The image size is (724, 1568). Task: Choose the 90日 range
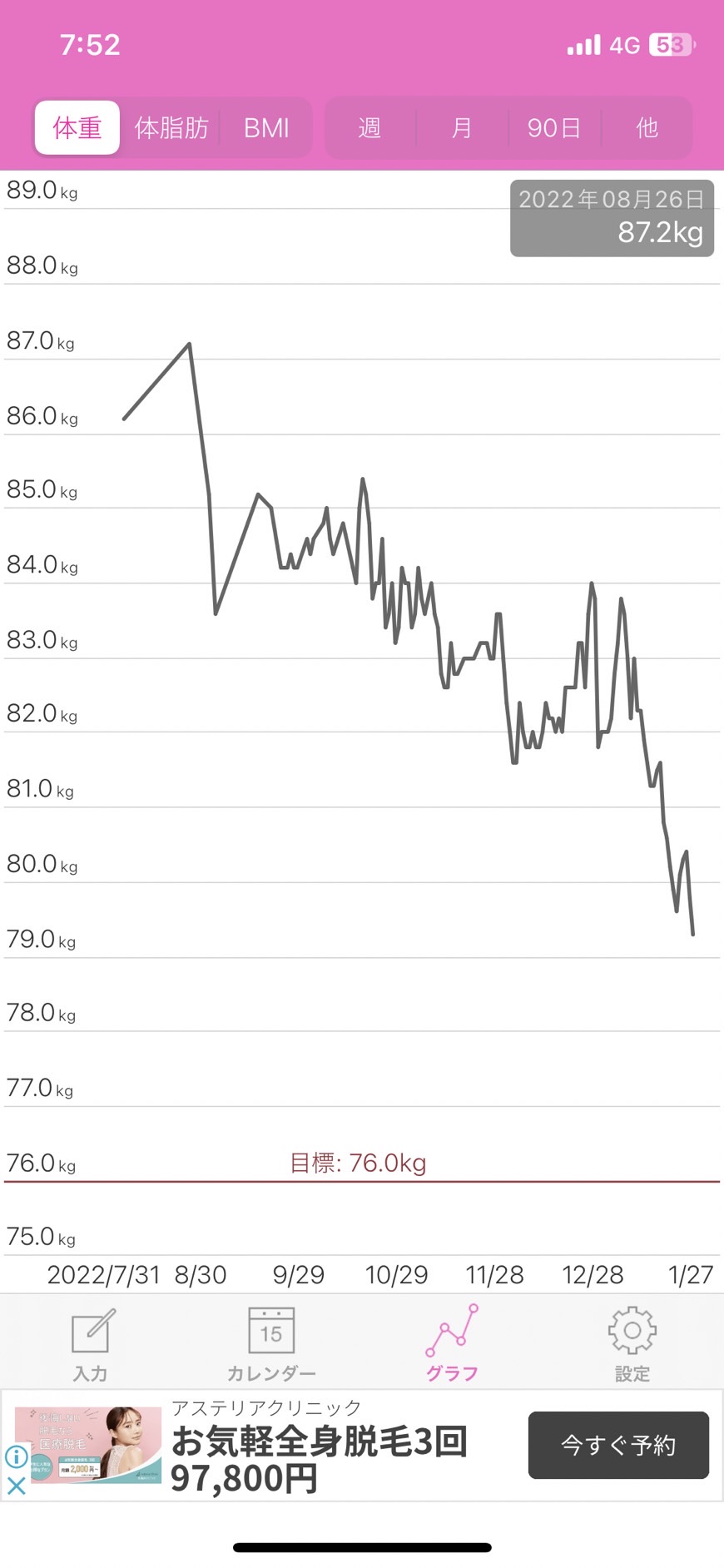tap(554, 127)
